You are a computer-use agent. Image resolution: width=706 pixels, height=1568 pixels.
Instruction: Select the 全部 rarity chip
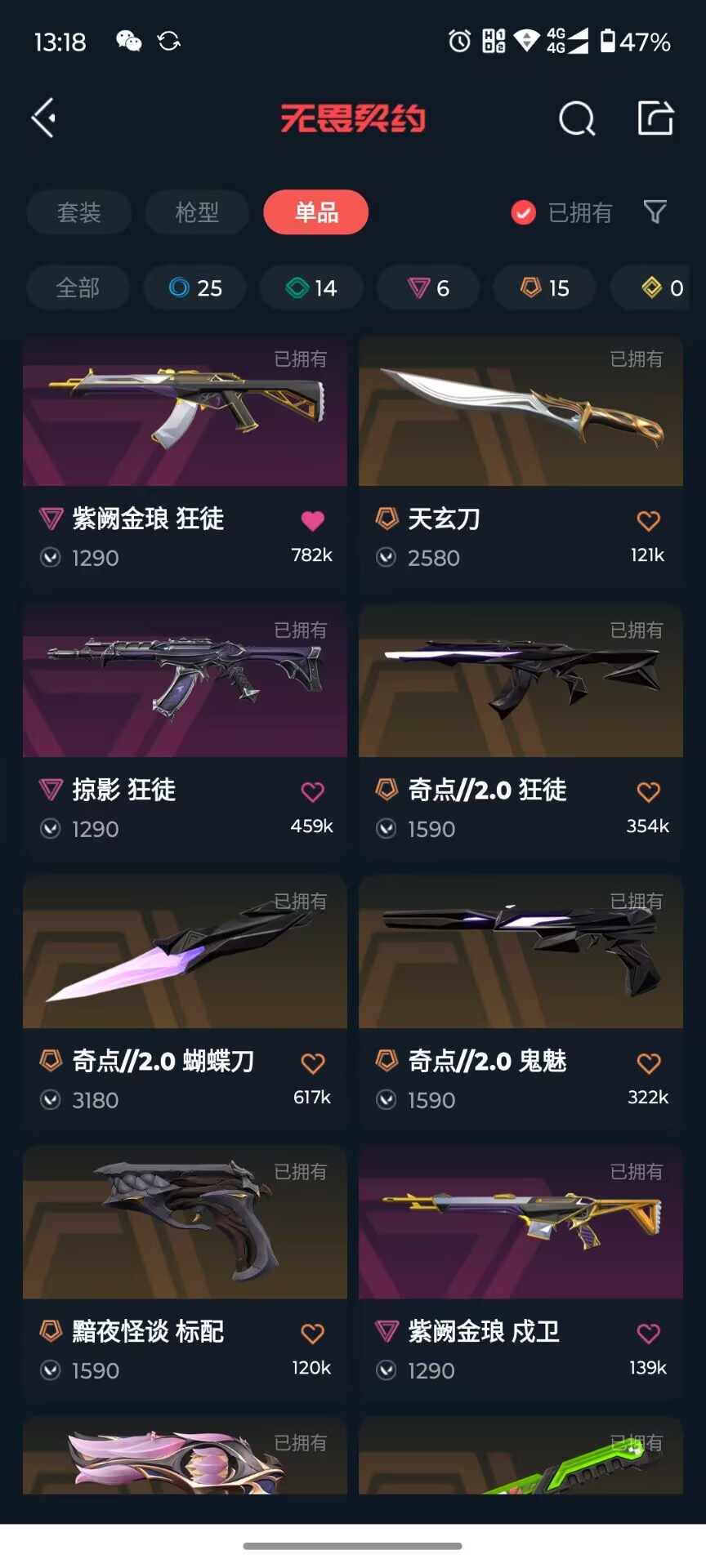tap(78, 288)
